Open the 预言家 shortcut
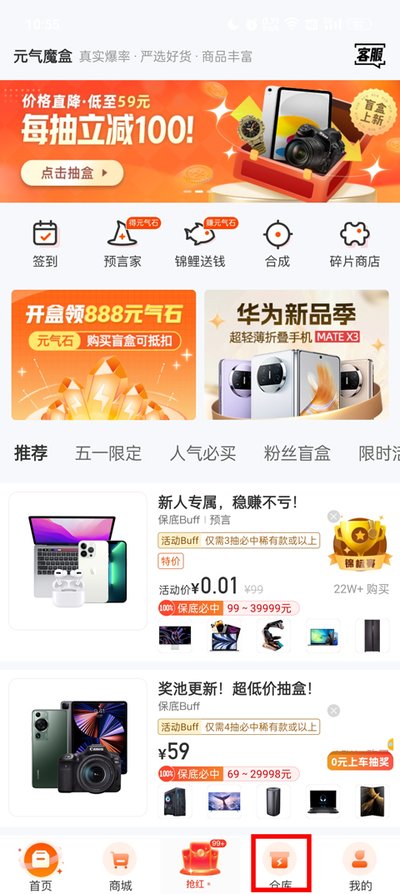This screenshot has width=400, height=894. tap(123, 244)
